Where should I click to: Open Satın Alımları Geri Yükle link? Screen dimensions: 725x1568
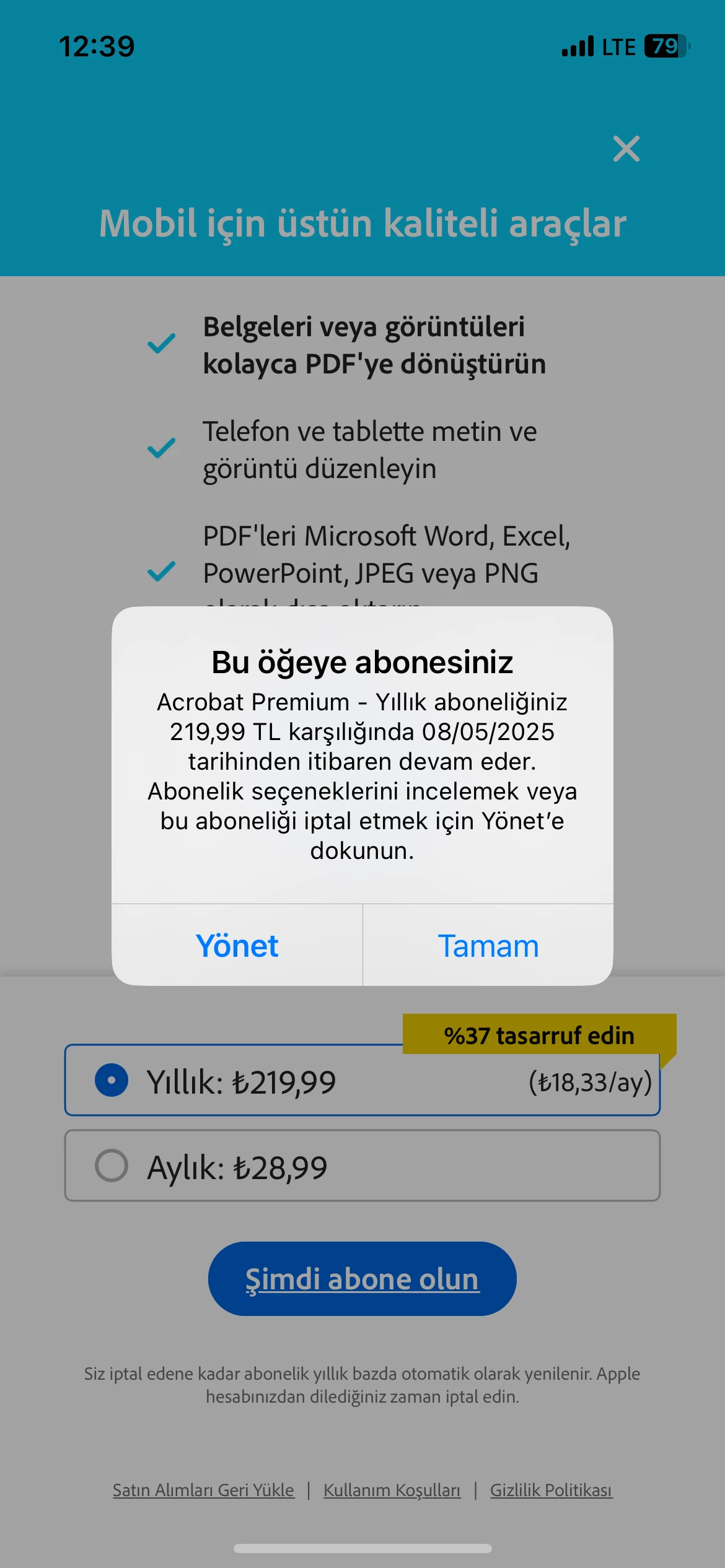203,1490
